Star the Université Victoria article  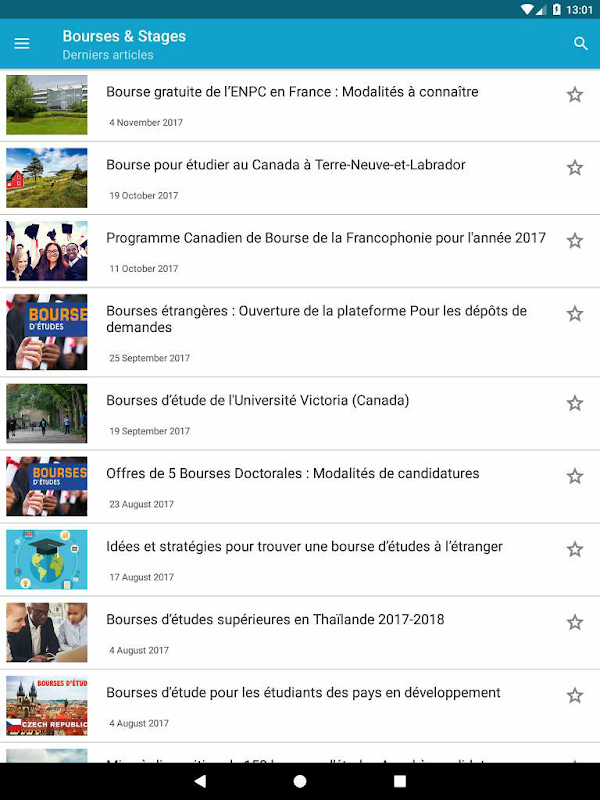click(x=575, y=403)
